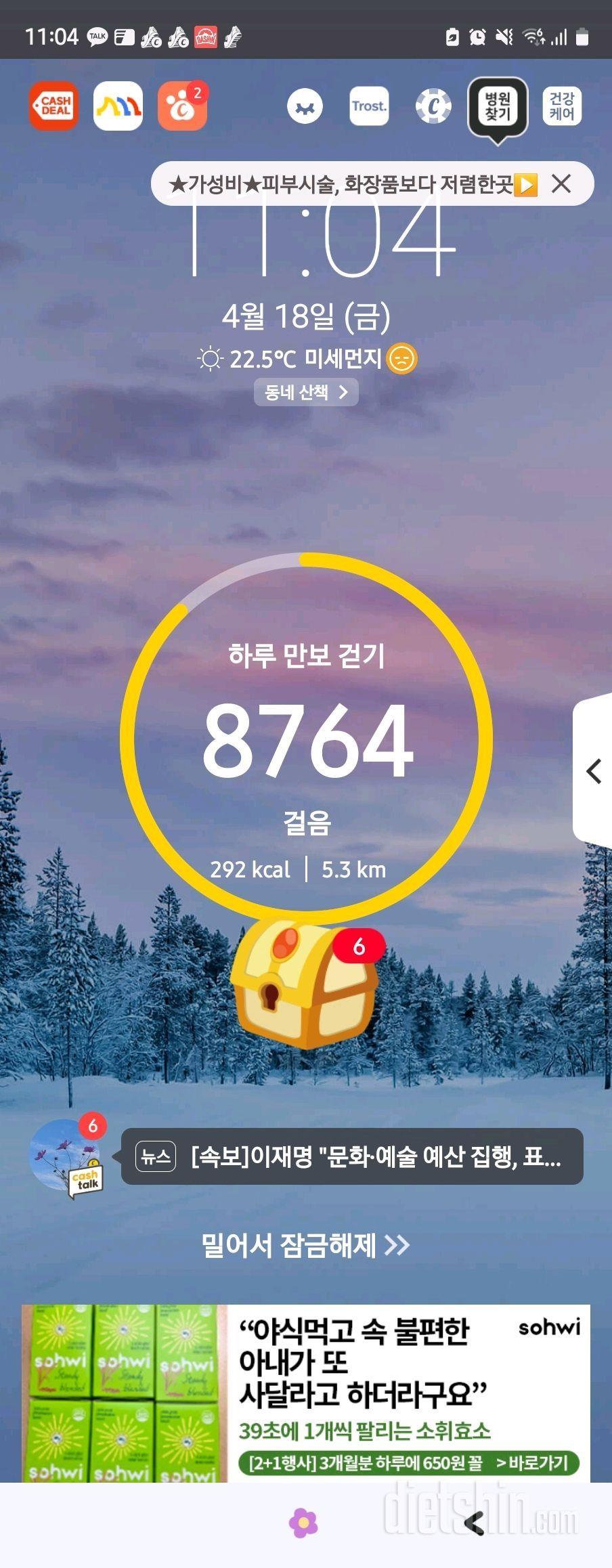Open the colorful wave app icon
Image resolution: width=612 pixels, height=1568 pixels.
click(118, 106)
